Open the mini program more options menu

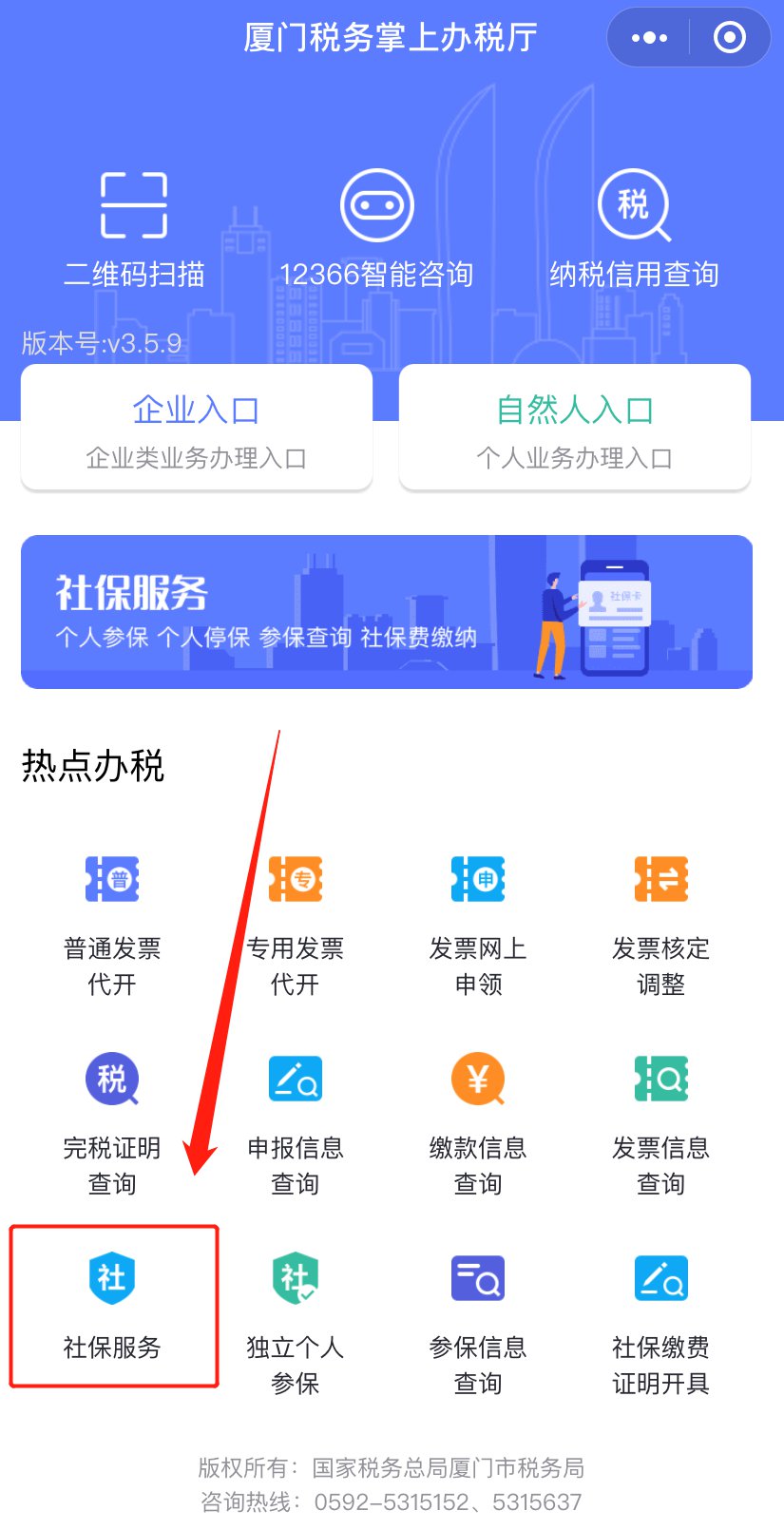[x=649, y=38]
